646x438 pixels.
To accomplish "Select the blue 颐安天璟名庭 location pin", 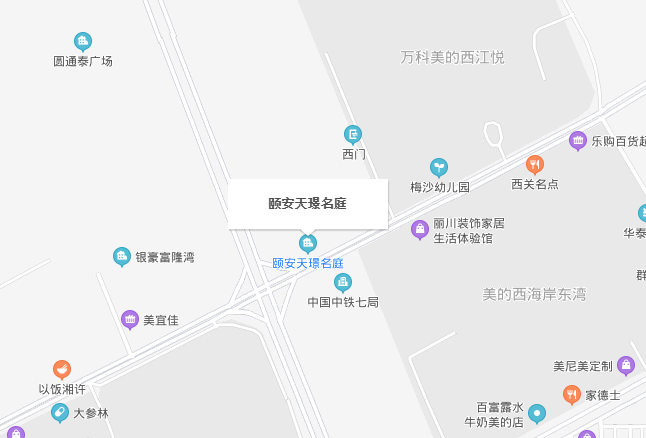I will click(x=308, y=243).
